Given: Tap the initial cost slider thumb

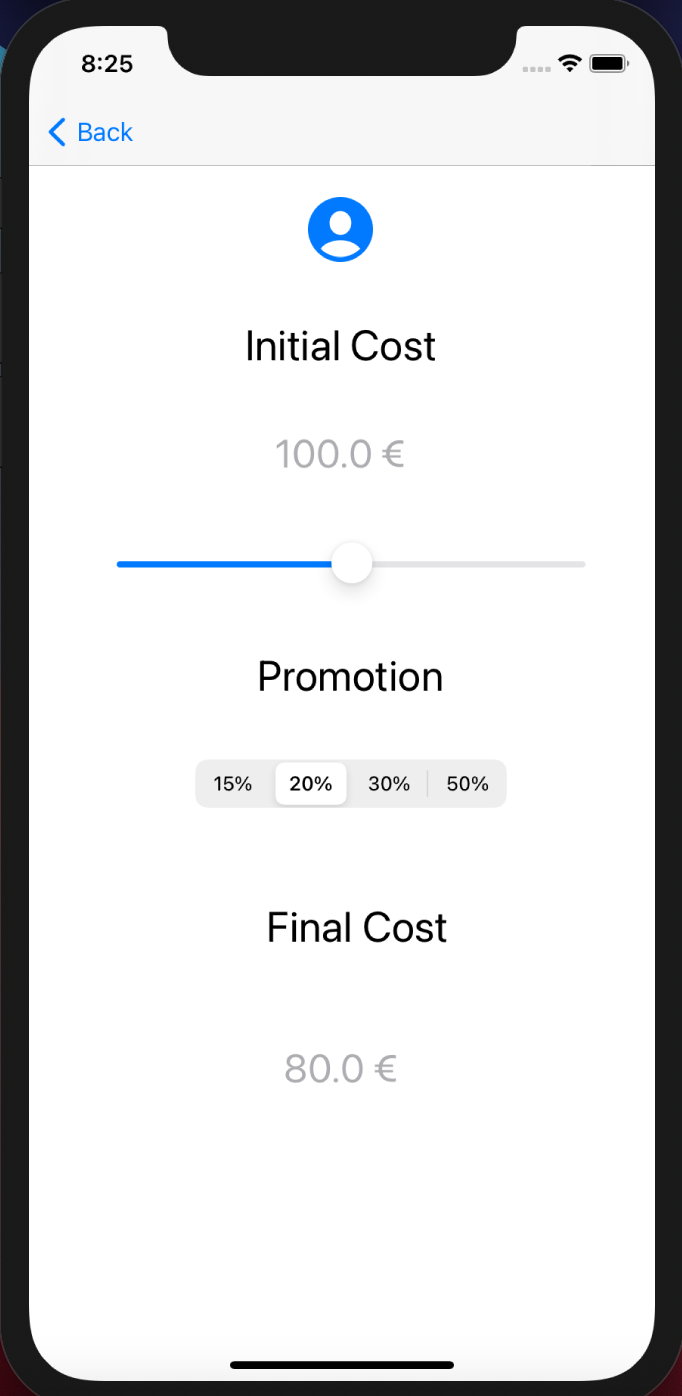Looking at the screenshot, I should pos(352,564).
